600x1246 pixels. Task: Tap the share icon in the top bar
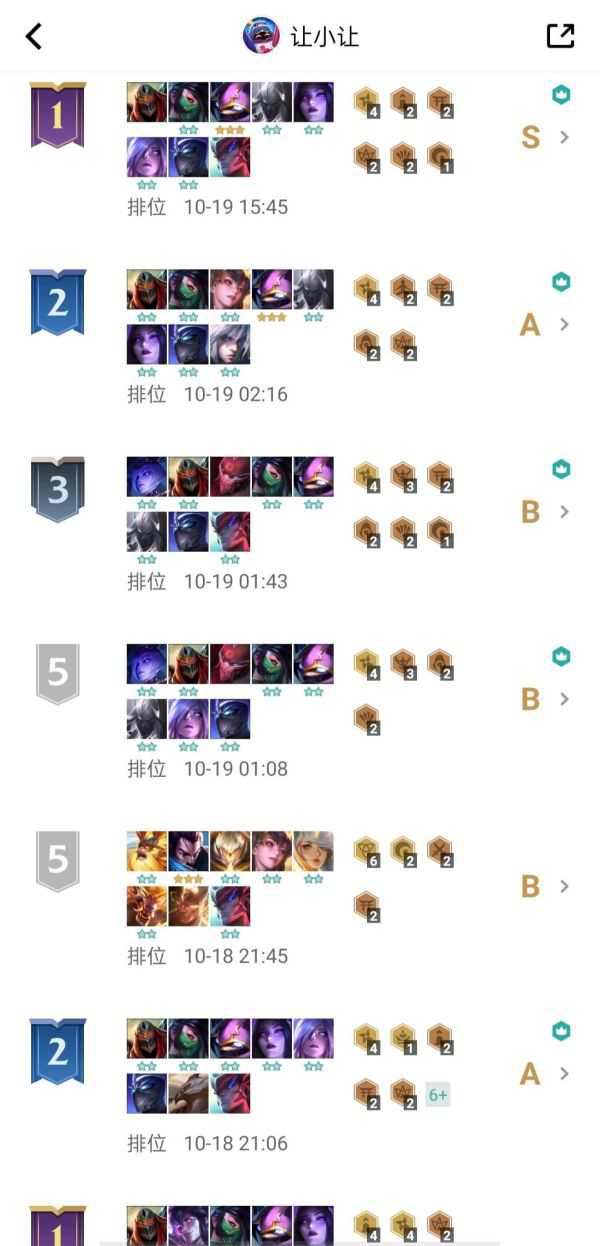[560, 36]
